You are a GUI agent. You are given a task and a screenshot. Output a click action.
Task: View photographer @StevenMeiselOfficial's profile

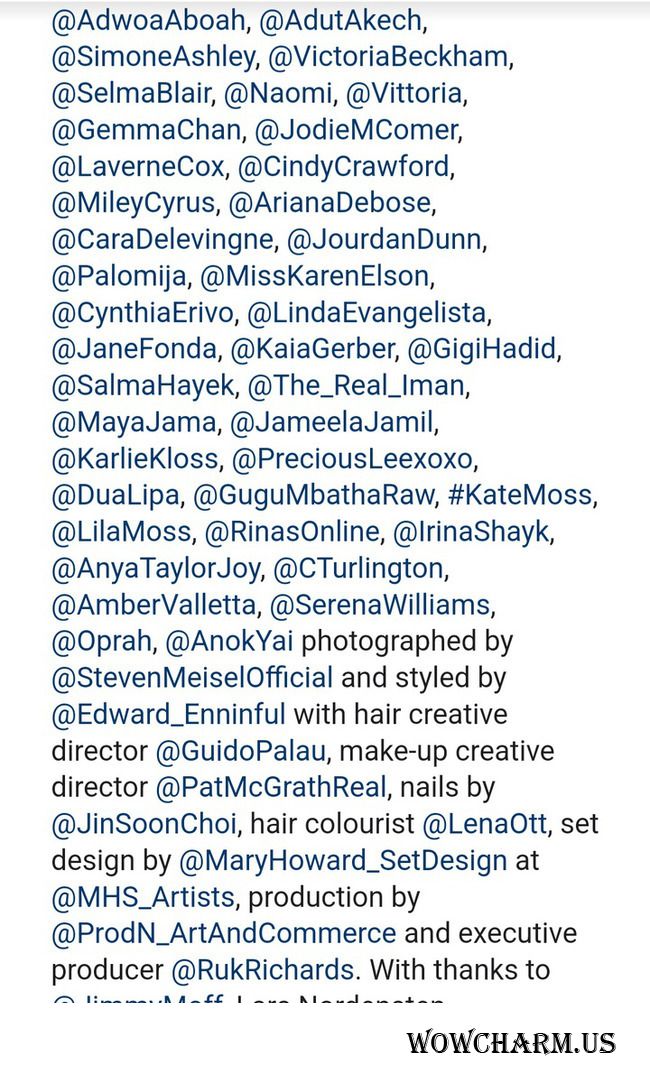point(192,678)
